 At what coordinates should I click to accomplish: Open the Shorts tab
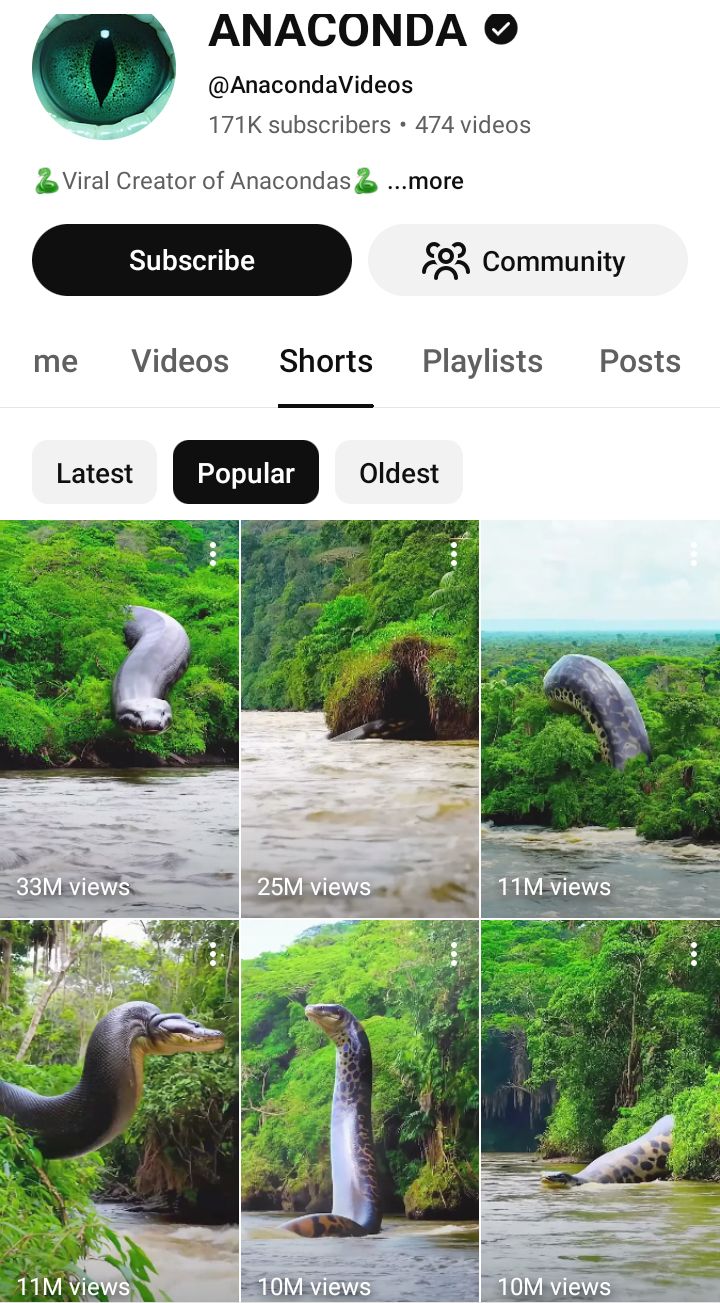point(326,361)
